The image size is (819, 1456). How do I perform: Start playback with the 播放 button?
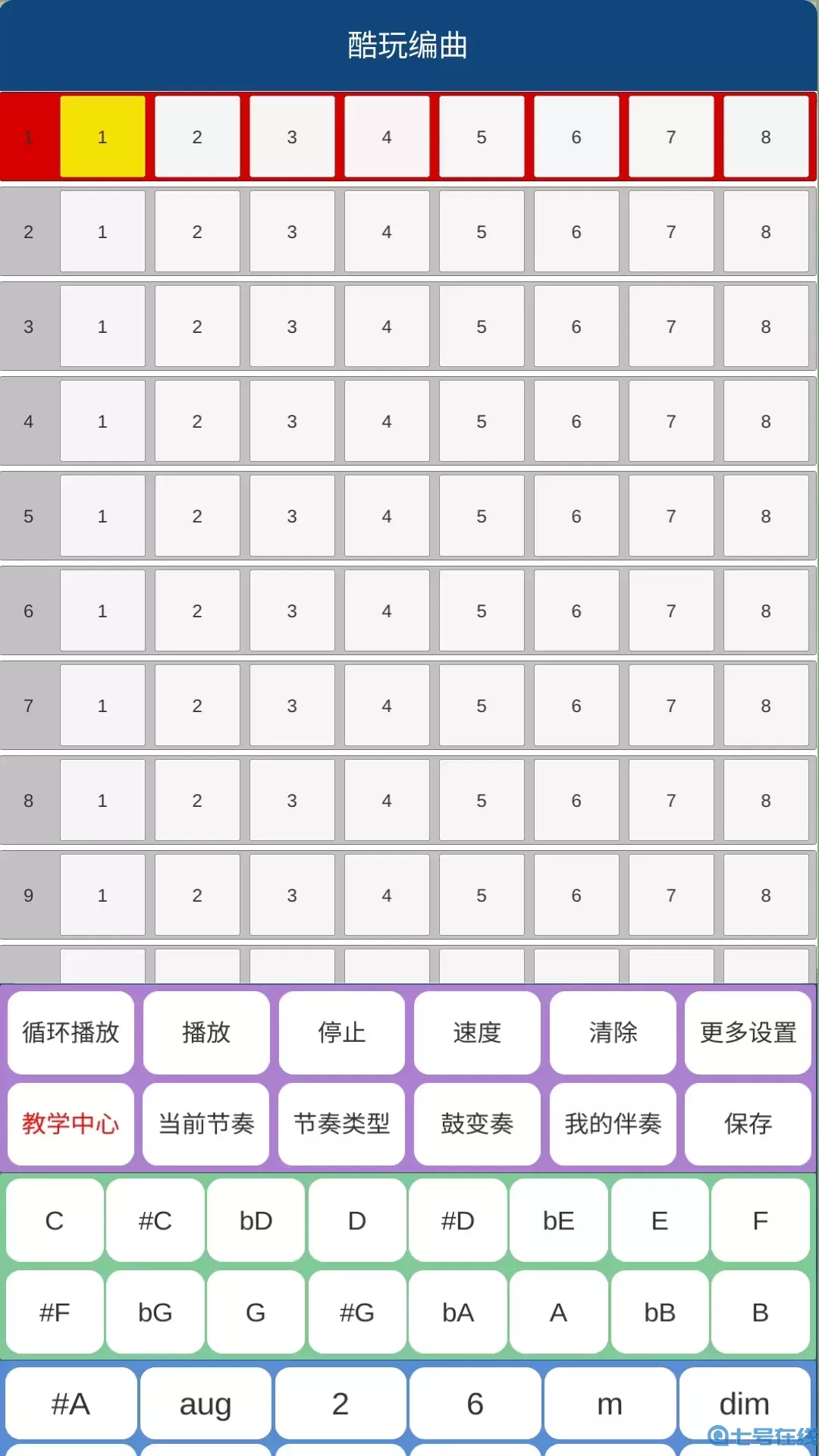coord(206,1032)
